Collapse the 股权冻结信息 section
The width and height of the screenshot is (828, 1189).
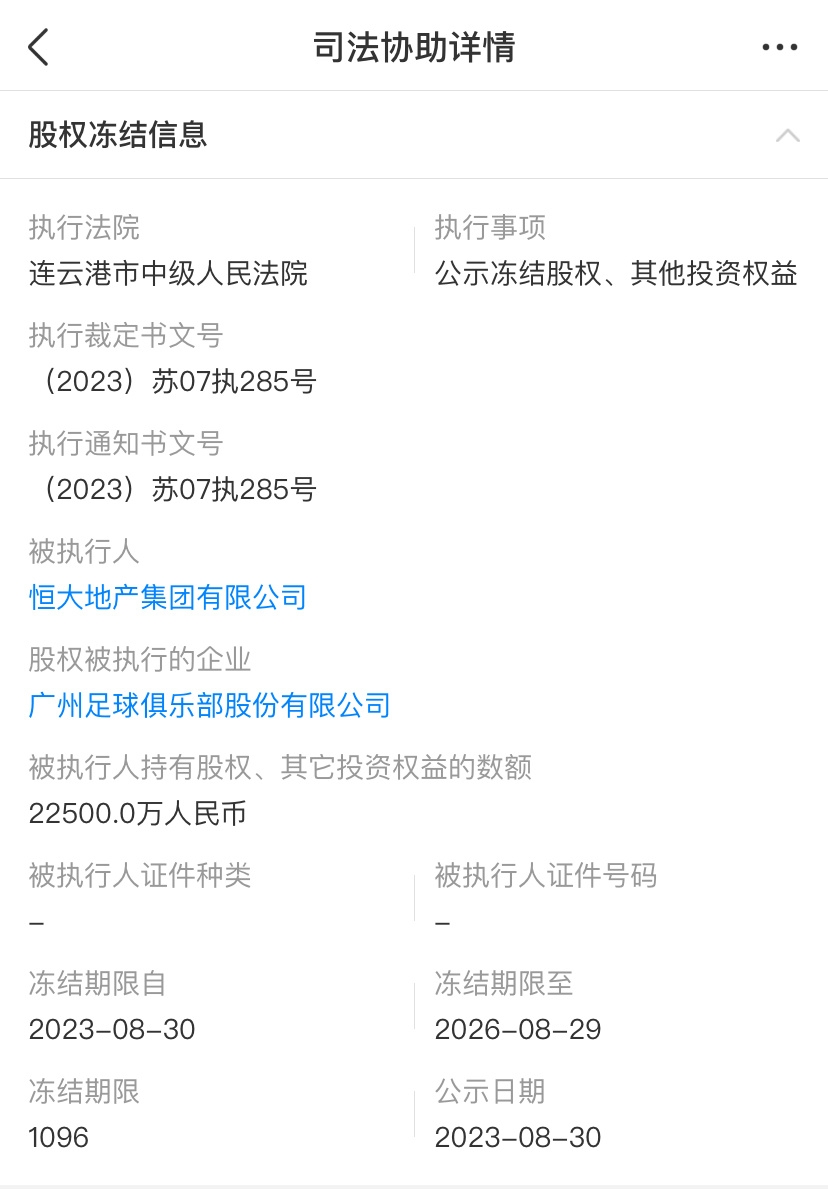pyautogui.click(x=787, y=135)
